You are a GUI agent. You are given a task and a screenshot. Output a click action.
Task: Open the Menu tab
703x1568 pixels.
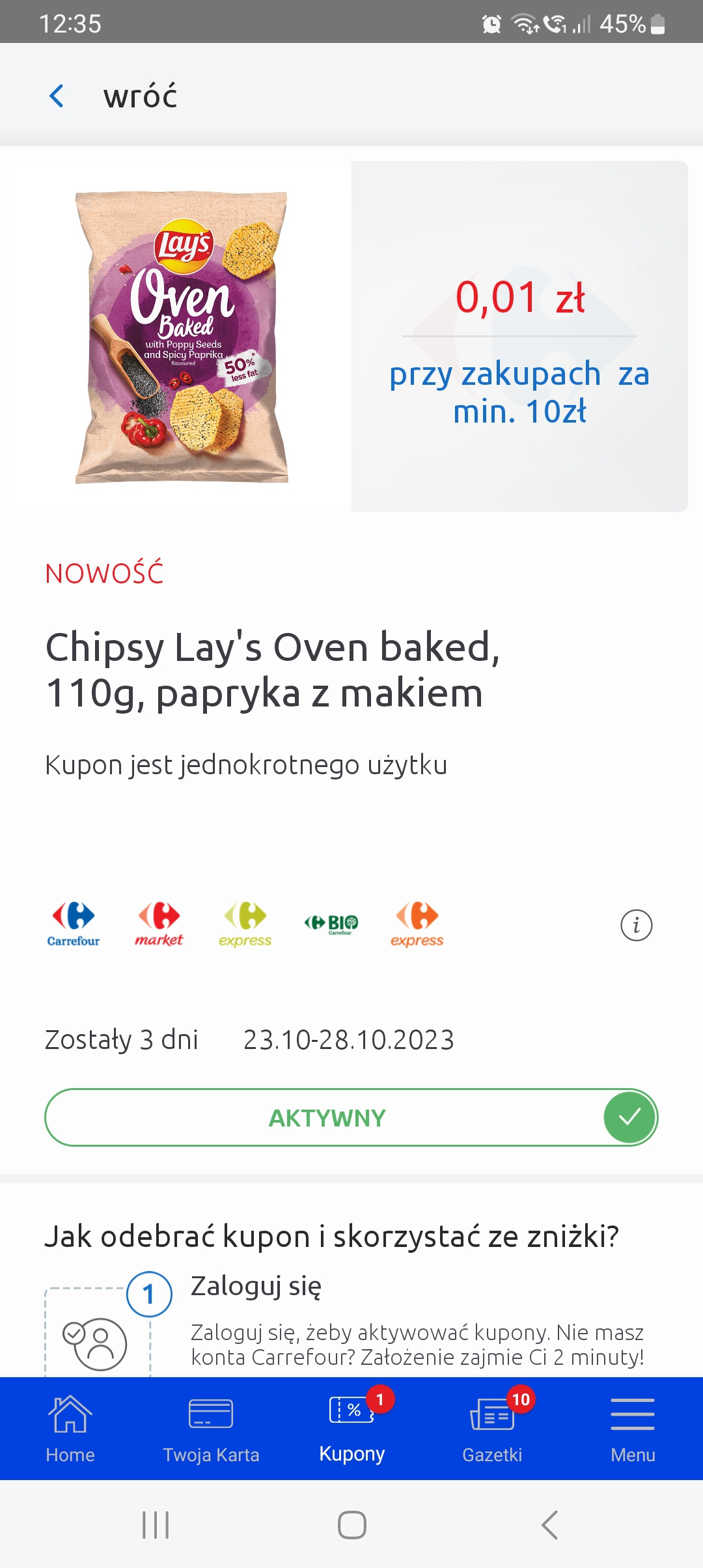tap(633, 1429)
